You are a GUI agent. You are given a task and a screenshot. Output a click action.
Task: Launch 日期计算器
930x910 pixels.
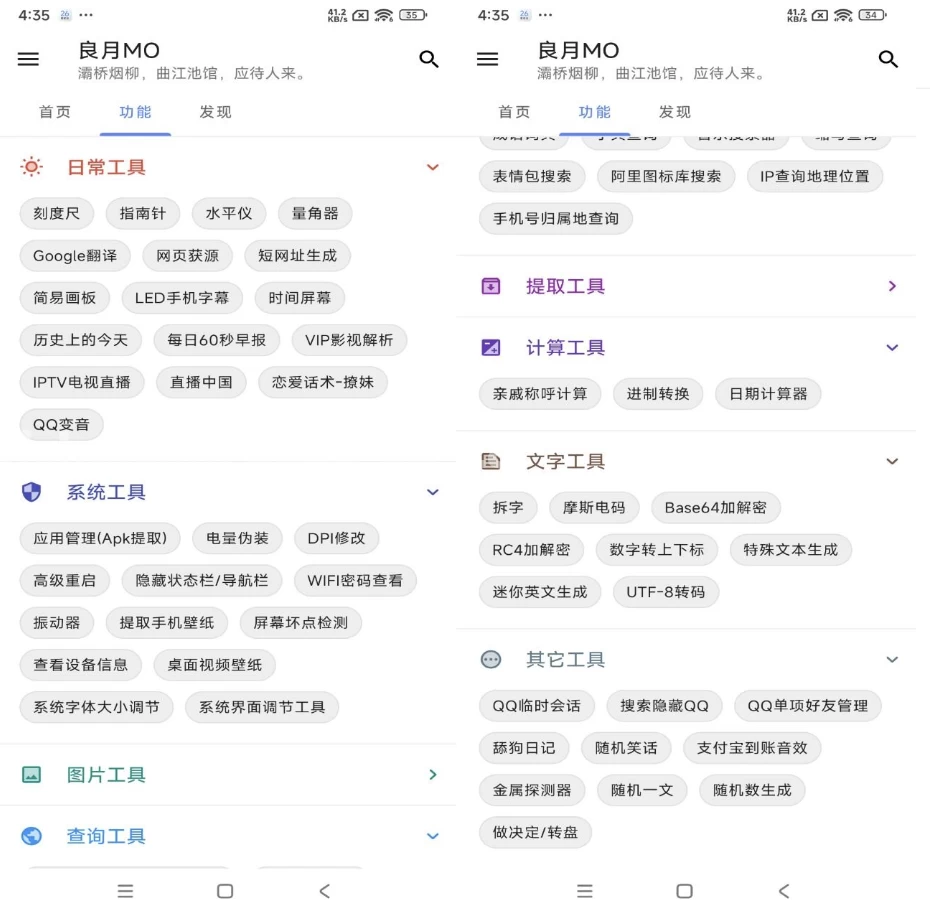click(767, 394)
